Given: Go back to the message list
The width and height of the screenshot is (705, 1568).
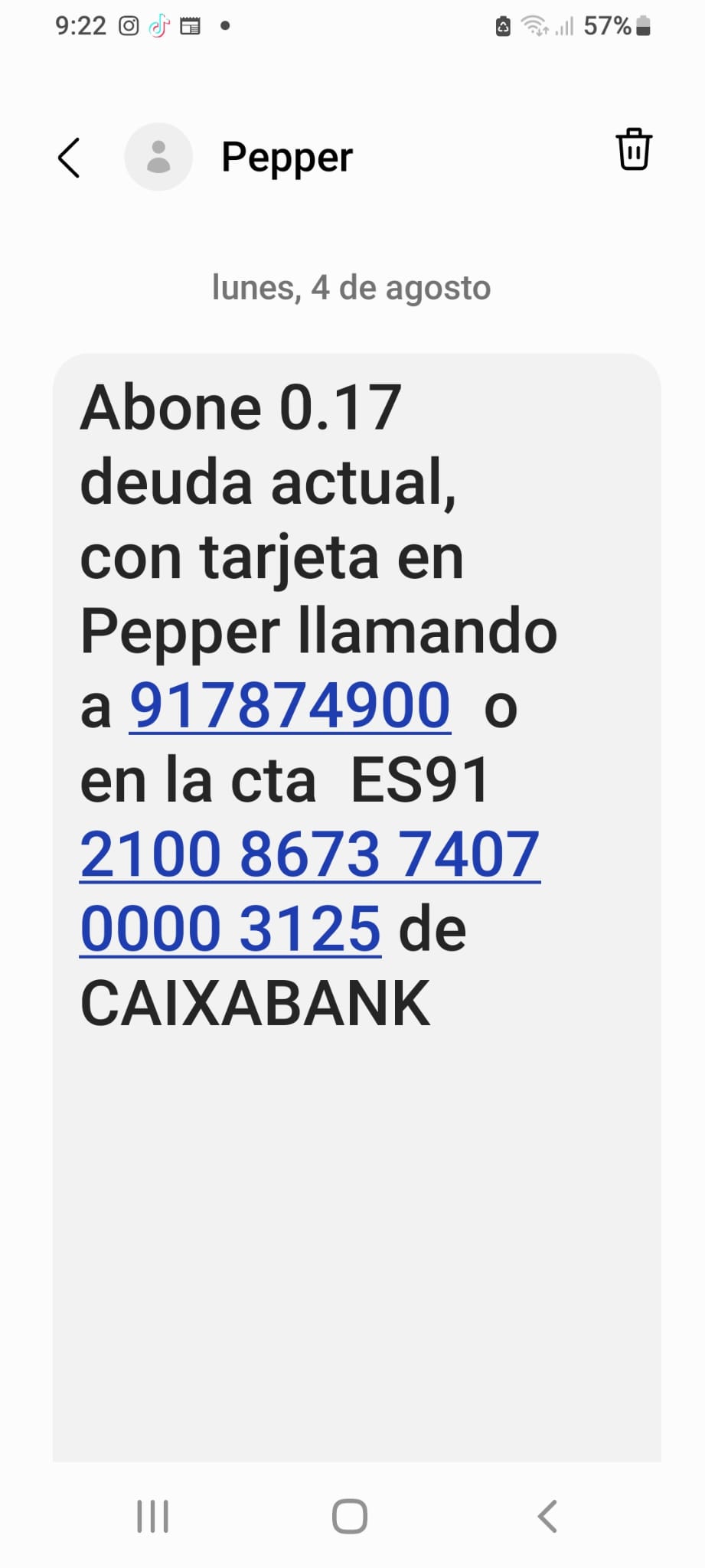Looking at the screenshot, I should point(69,158).
